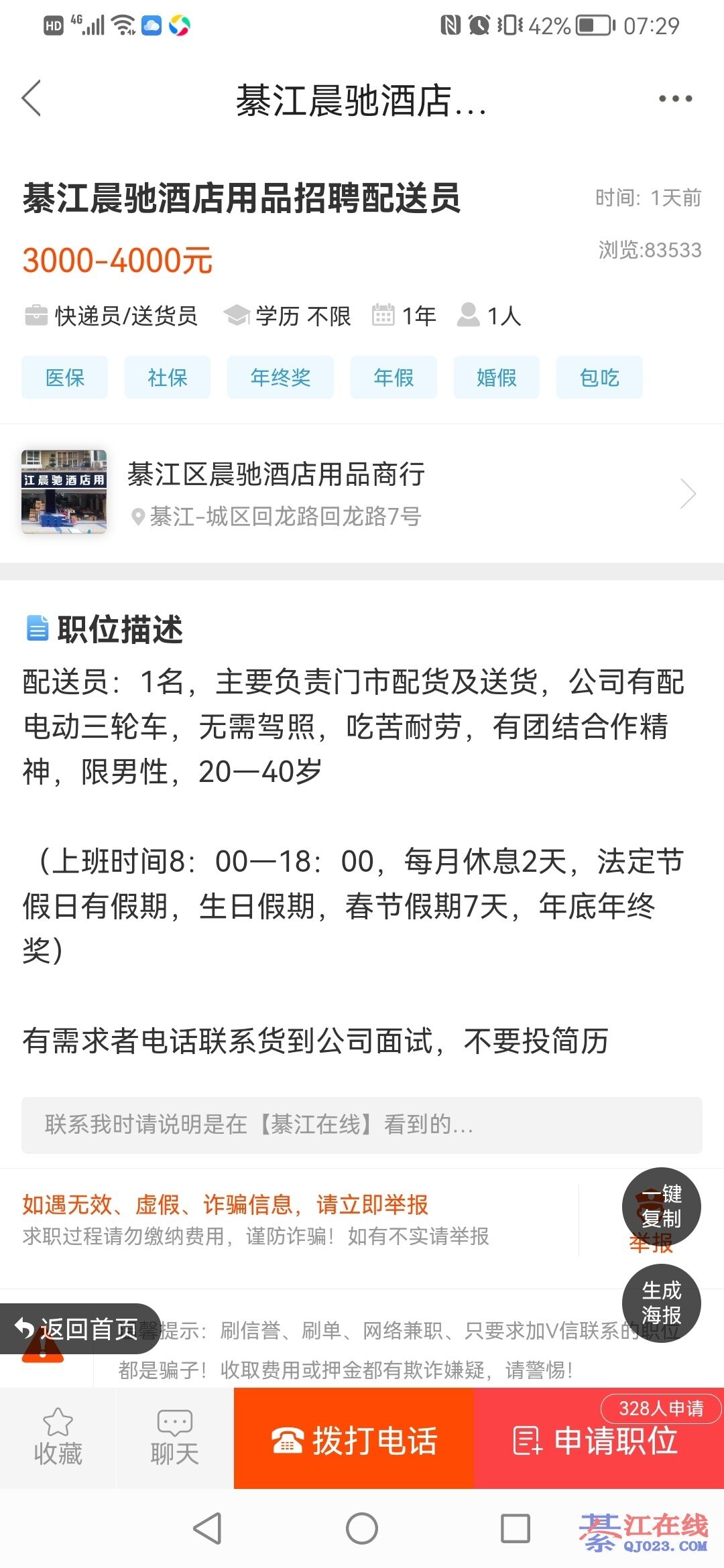Call the employer with 拨打电话
Image resolution: width=724 pixels, height=1568 pixels.
point(354,1439)
